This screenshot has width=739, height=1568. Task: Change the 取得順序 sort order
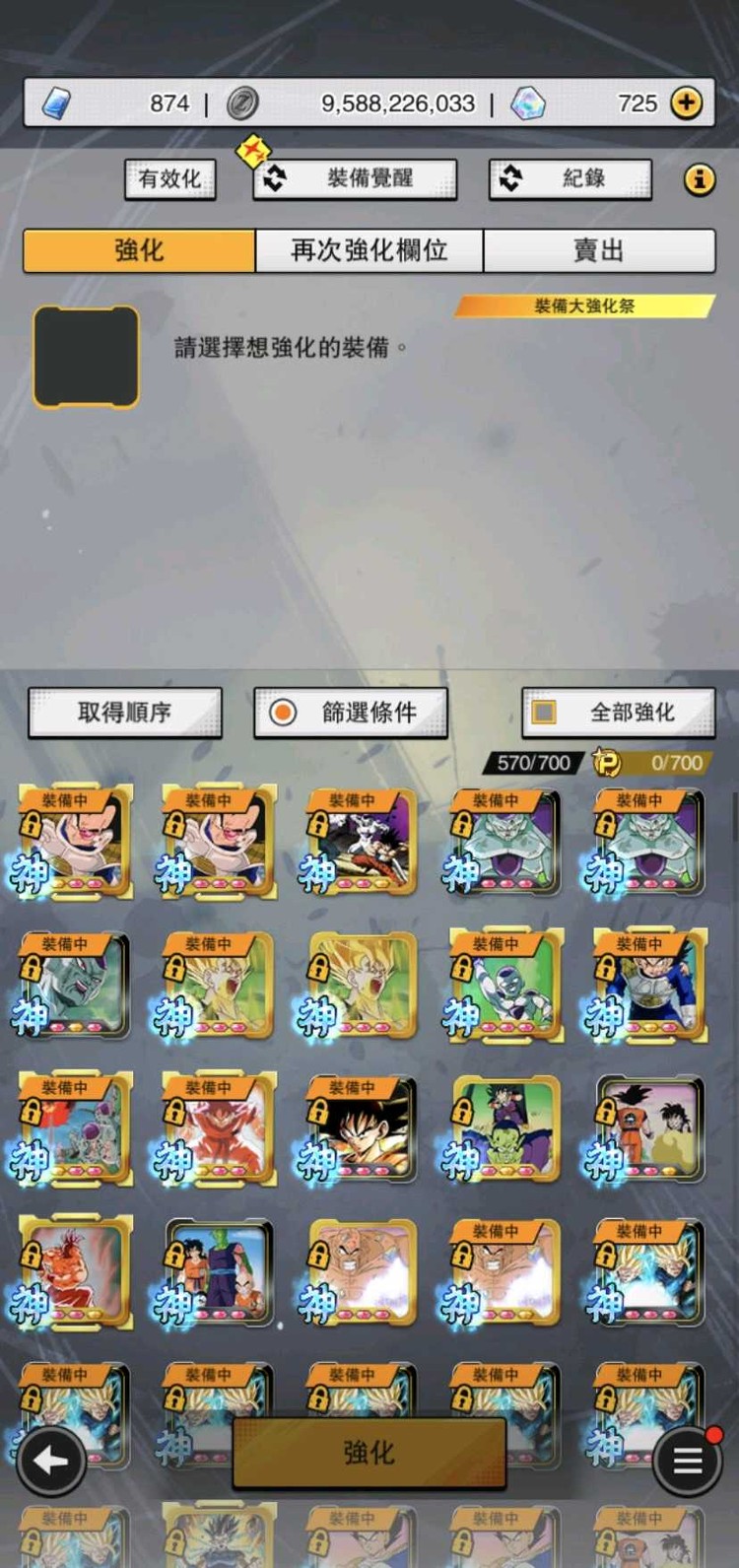[125, 712]
